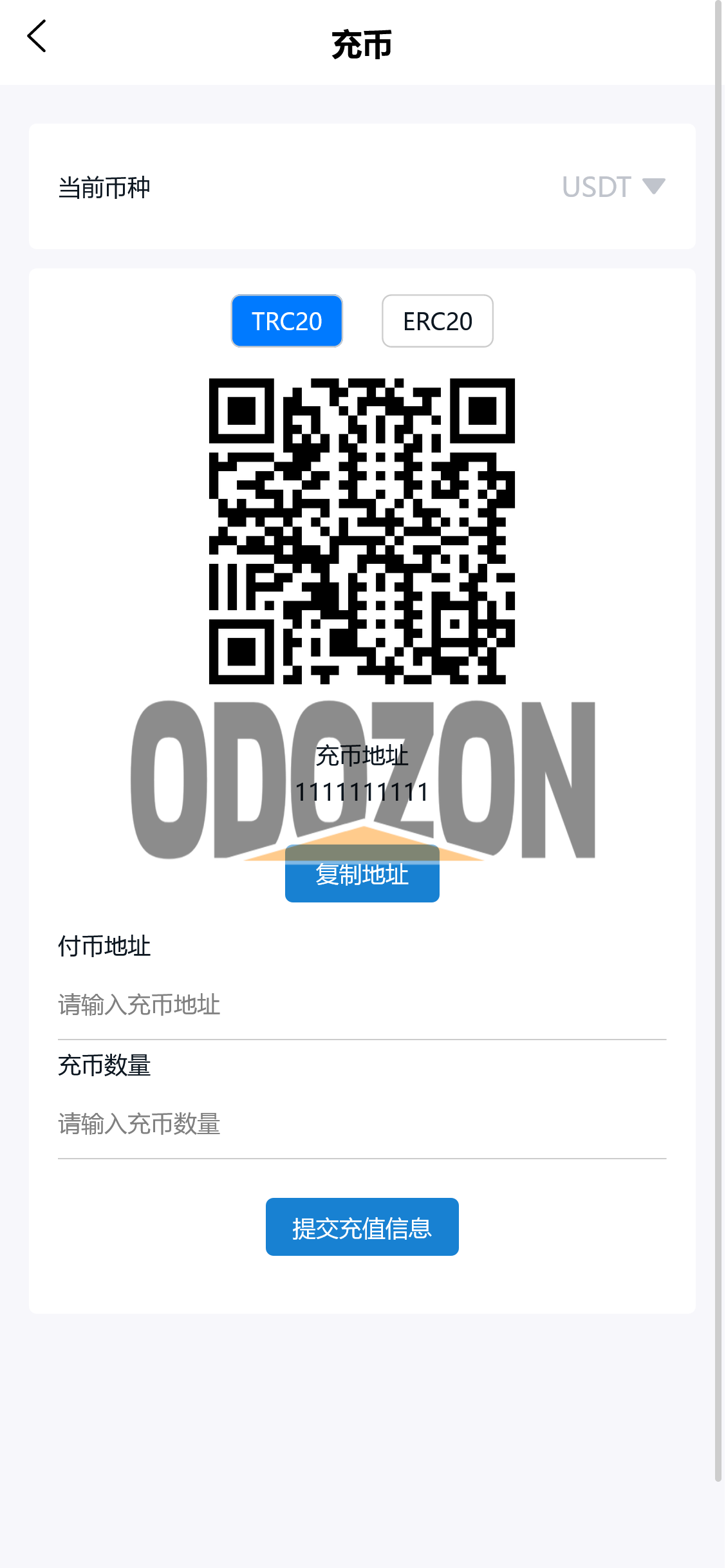Switch to the ERC20 network
Screen dimensions: 726x1568
pyautogui.click(x=438, y=321)
